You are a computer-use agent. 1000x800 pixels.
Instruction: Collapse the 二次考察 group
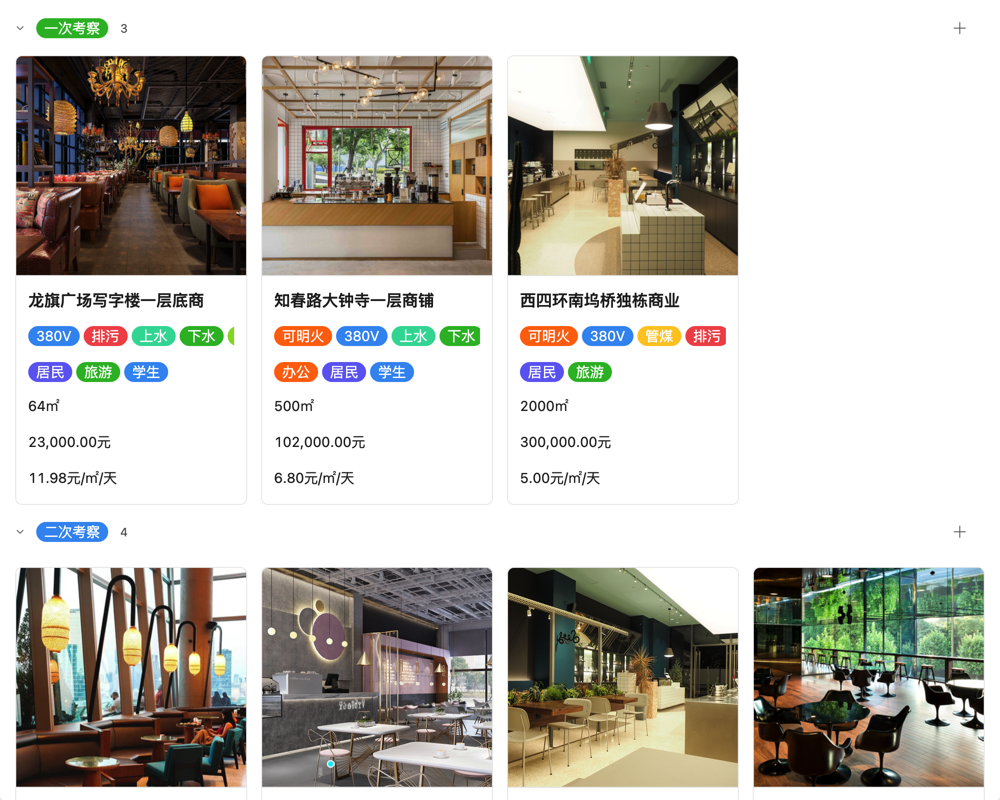[x=20, y=532]
